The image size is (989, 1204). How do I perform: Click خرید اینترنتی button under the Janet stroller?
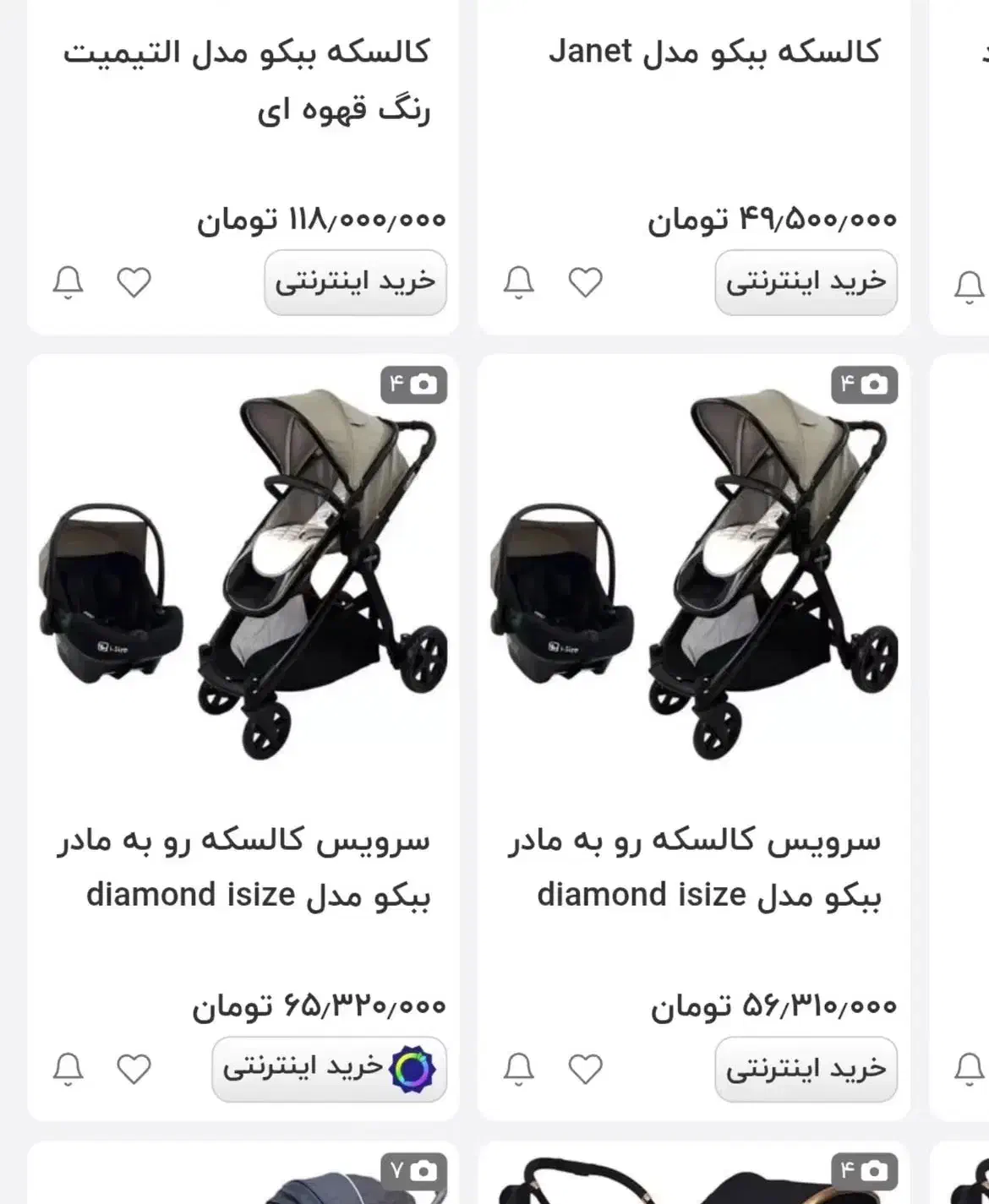click(x=806, y=282)
